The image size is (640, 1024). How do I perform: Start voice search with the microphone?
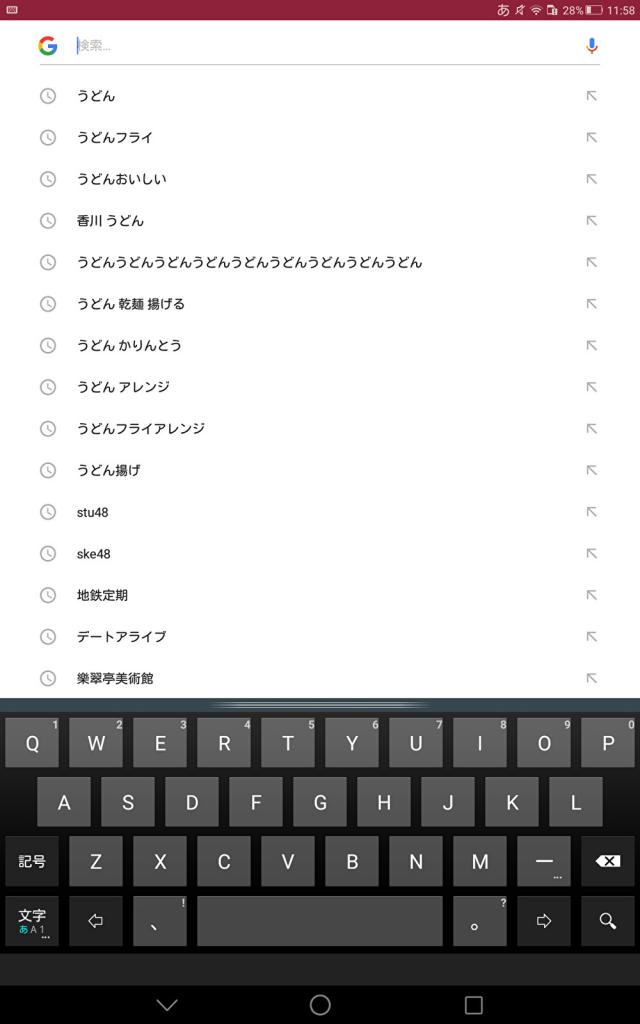(x=591, y=46)
